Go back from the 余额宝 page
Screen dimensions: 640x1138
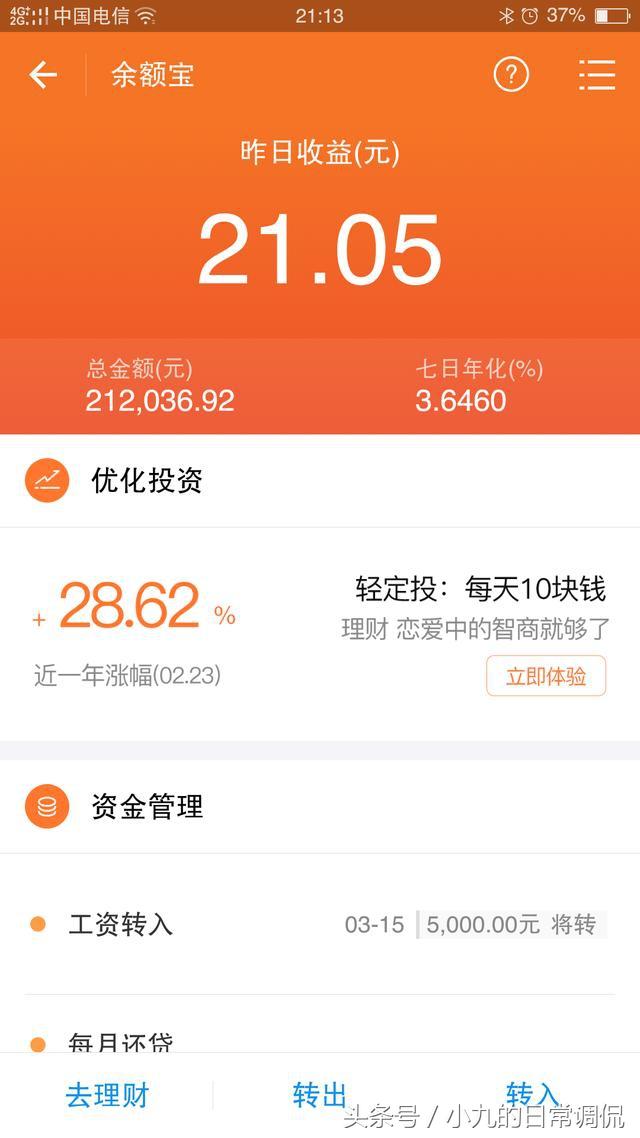coord(43,75)
